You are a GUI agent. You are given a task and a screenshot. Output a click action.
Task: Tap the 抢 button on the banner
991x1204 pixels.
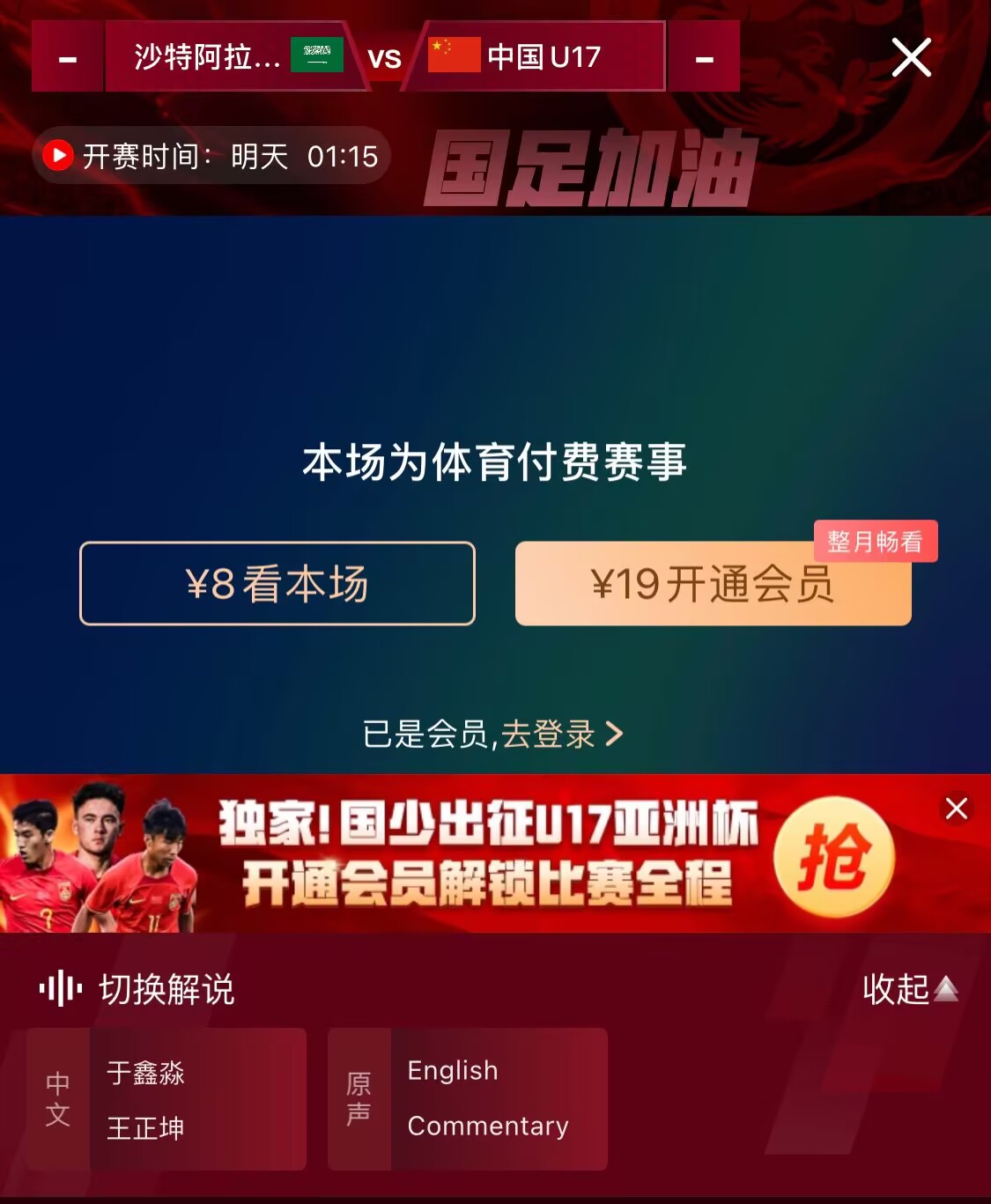[833, 857]
